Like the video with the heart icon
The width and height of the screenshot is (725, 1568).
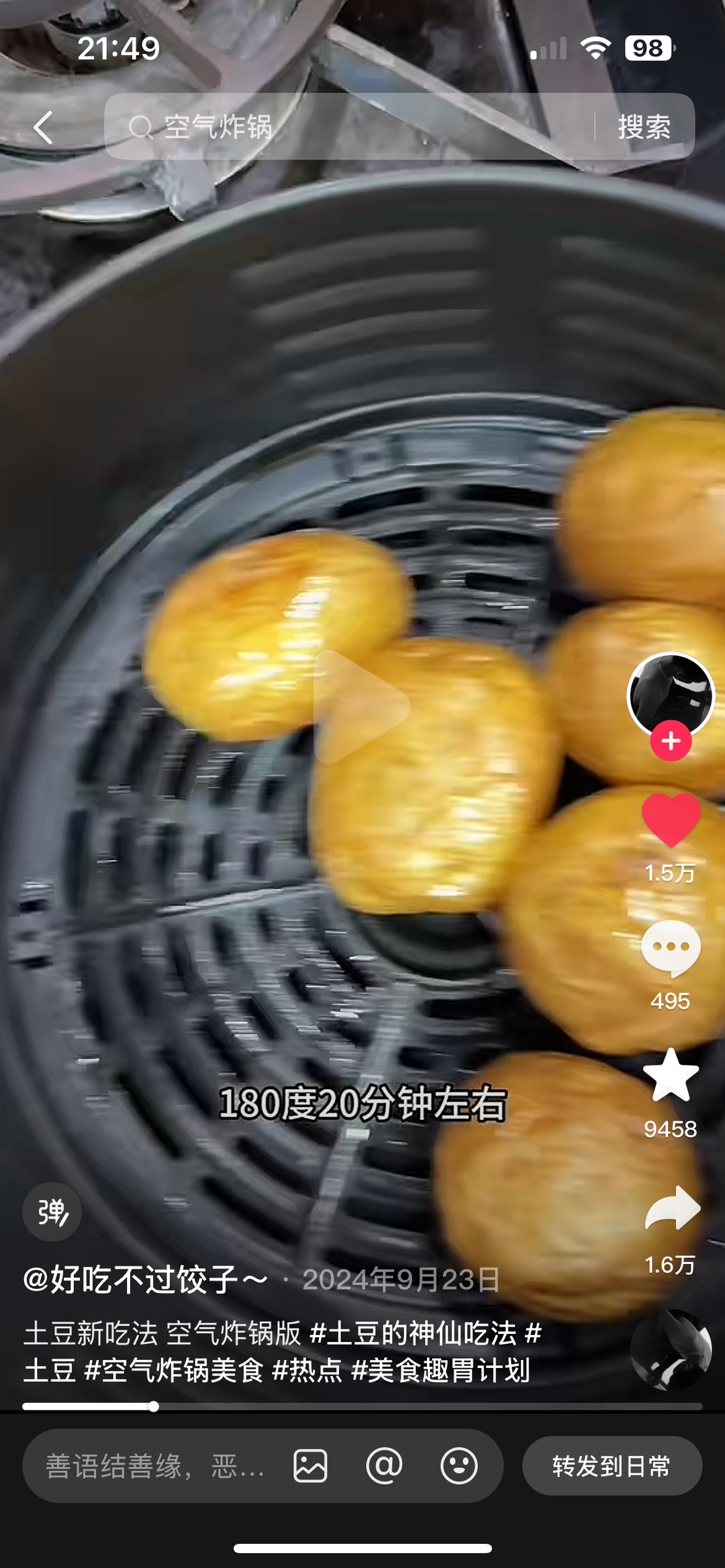coord(671,820)
